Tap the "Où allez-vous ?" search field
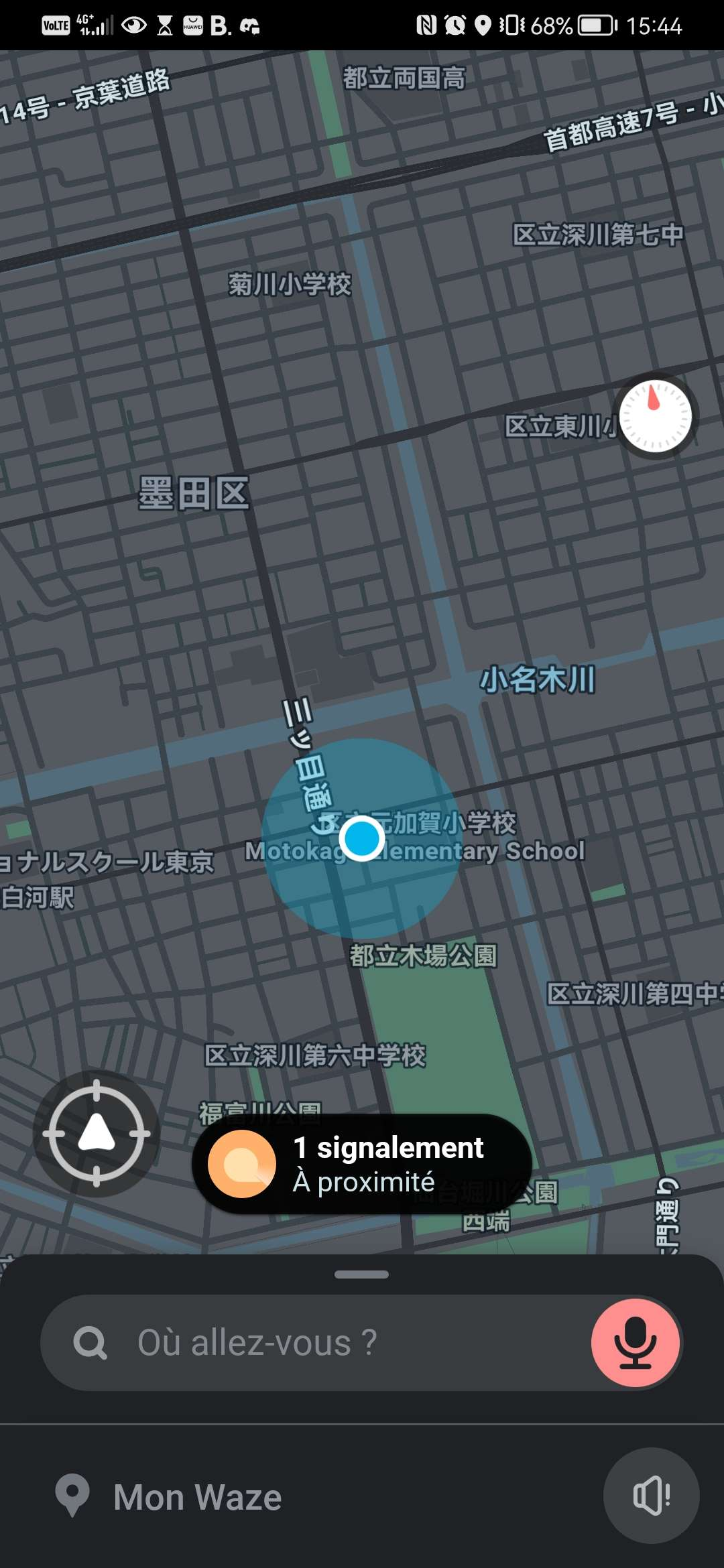This screenshot has width=724, height=1568. tap(315, 1343)
